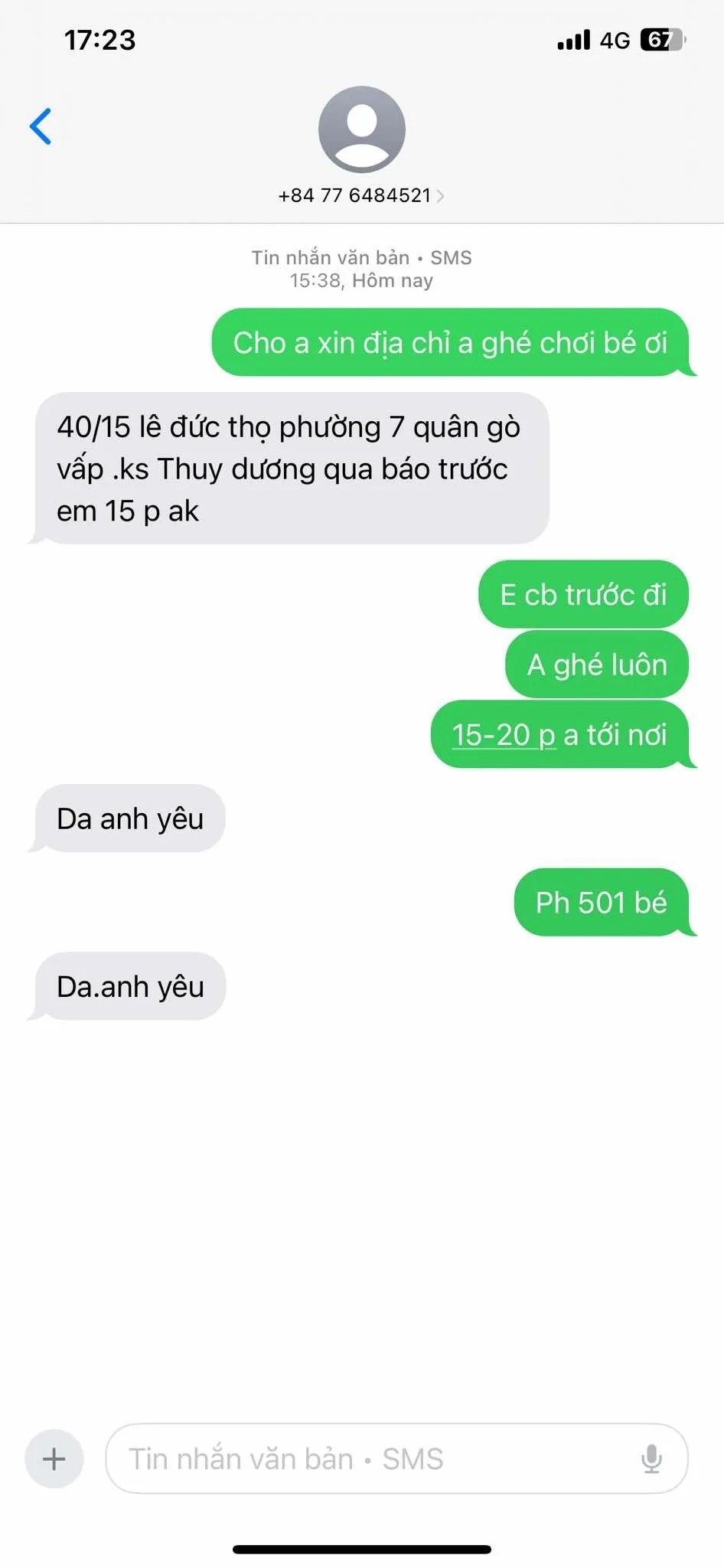The width and height of the screenshot is (724, 1568).
Task: Go back to the messages list
Action: pyautogui.click(x=41, y=126)
